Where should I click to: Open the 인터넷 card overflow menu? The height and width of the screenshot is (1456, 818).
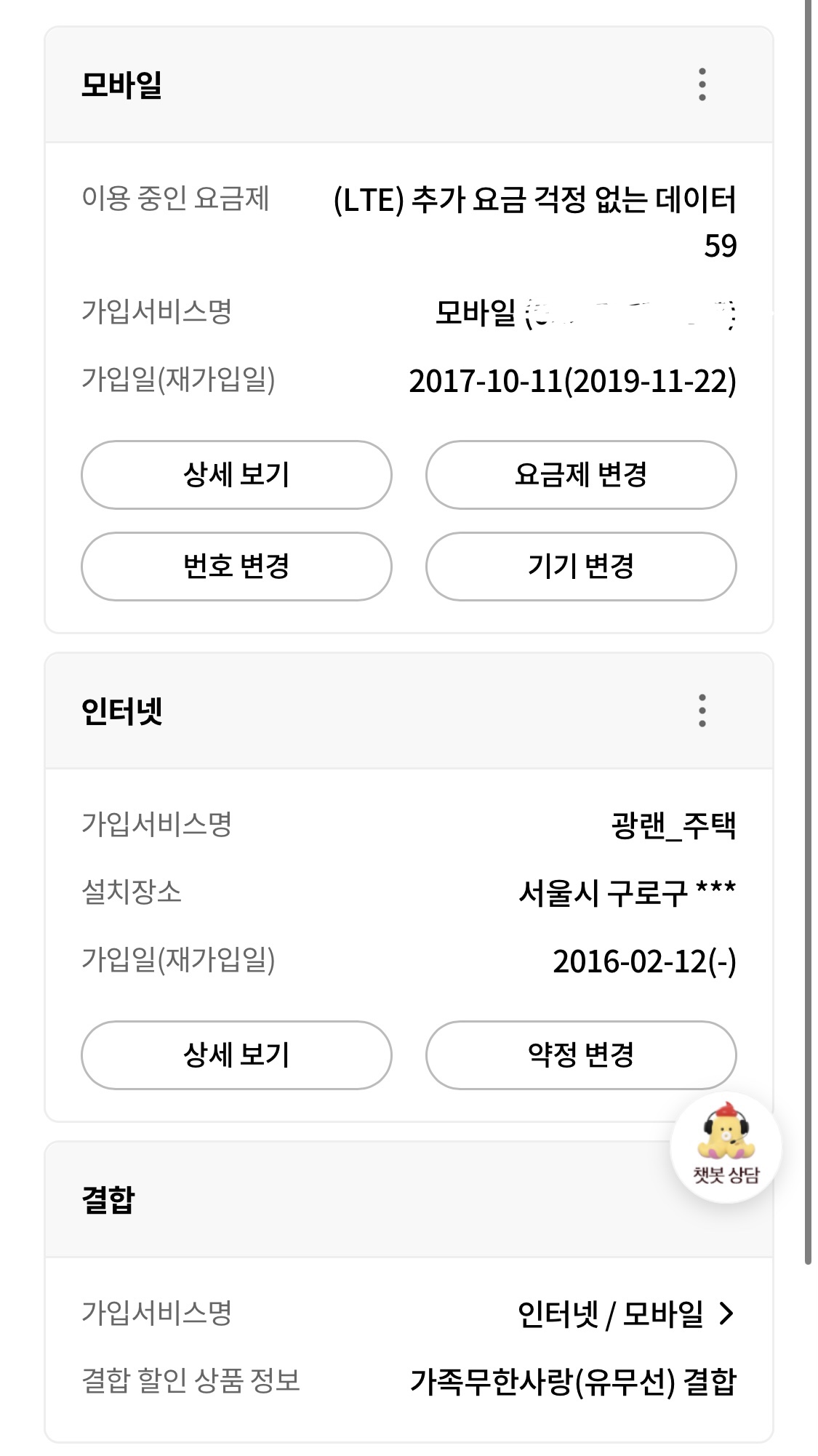click(702, 711)
